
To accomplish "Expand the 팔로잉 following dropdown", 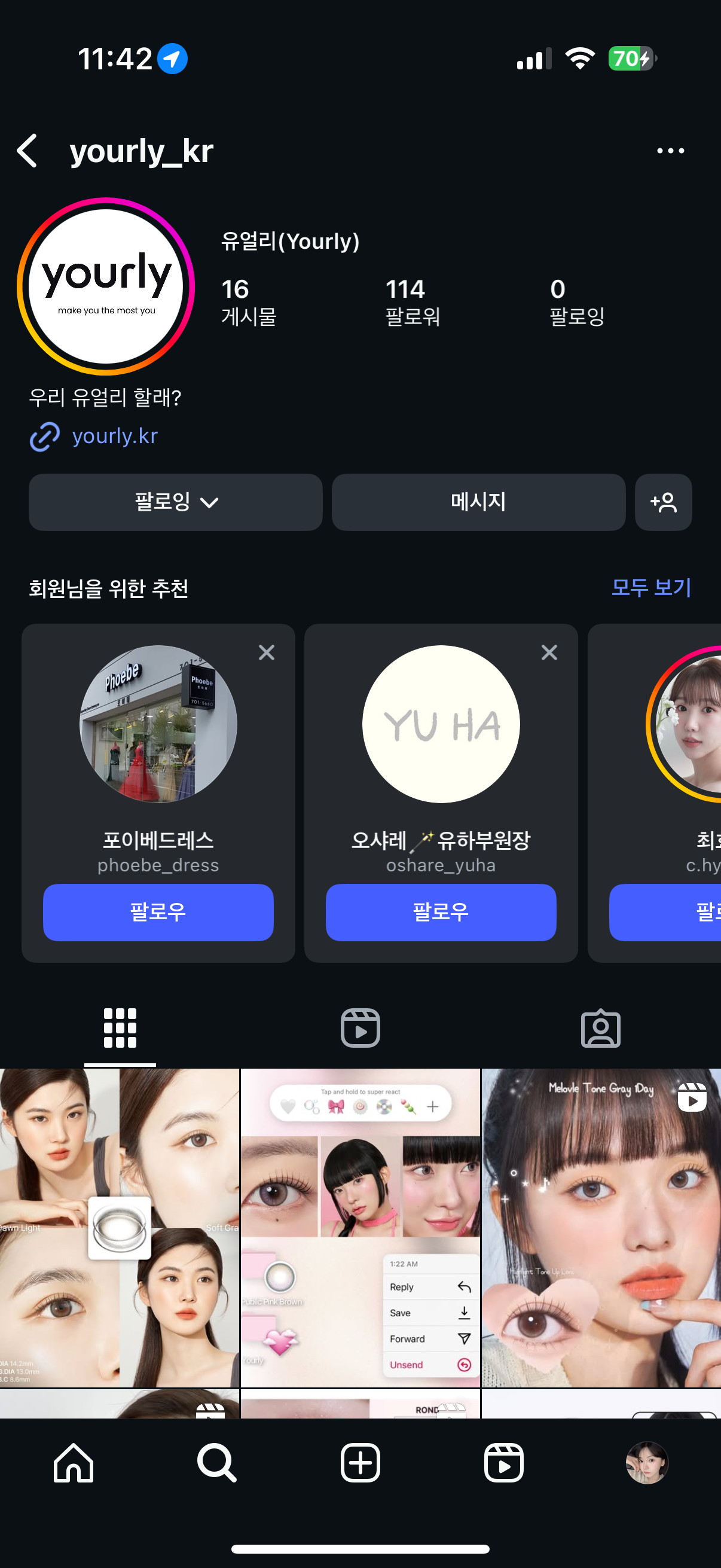I will pyautogui.click(x=175, y=502).
